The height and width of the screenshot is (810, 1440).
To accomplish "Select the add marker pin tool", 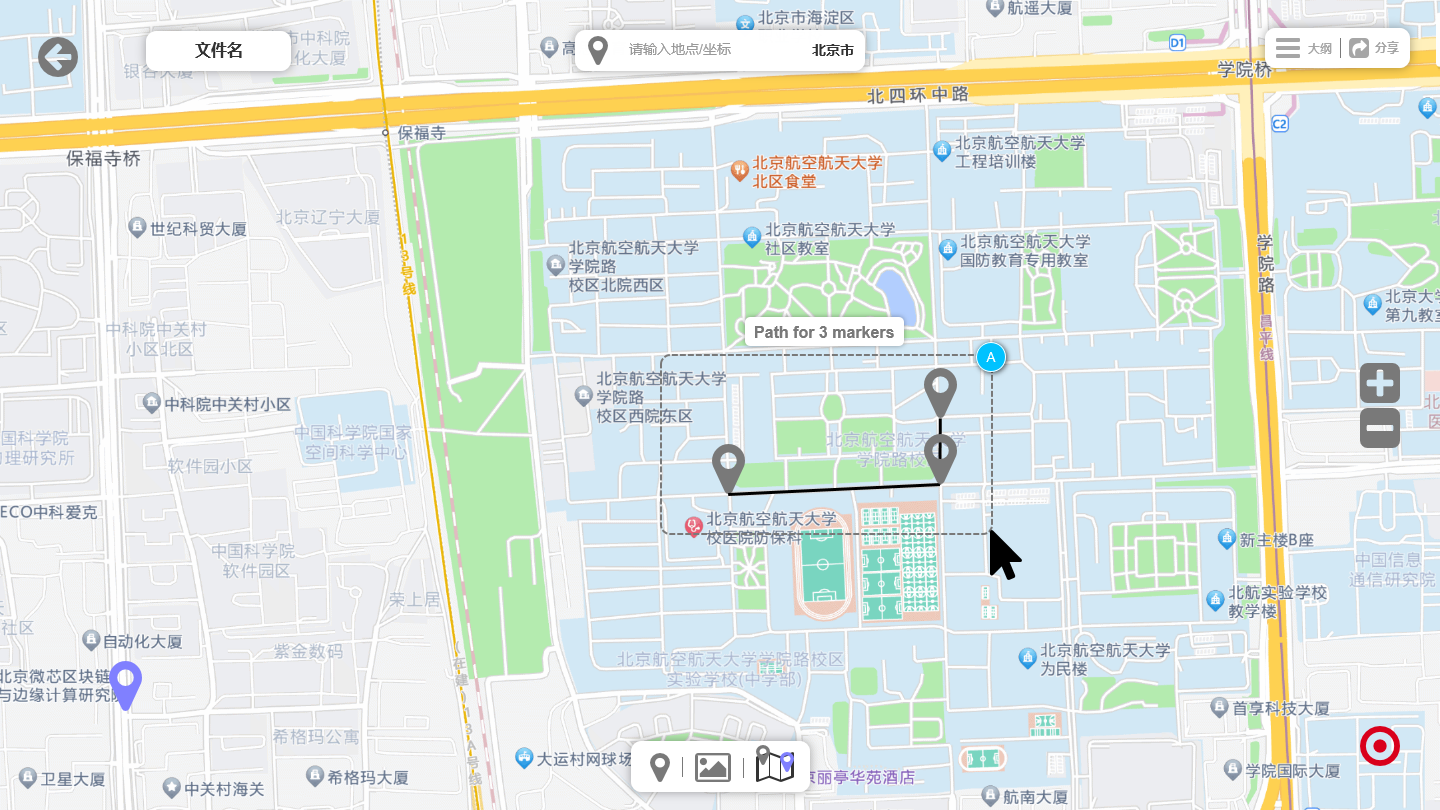I will coord(659,767).
